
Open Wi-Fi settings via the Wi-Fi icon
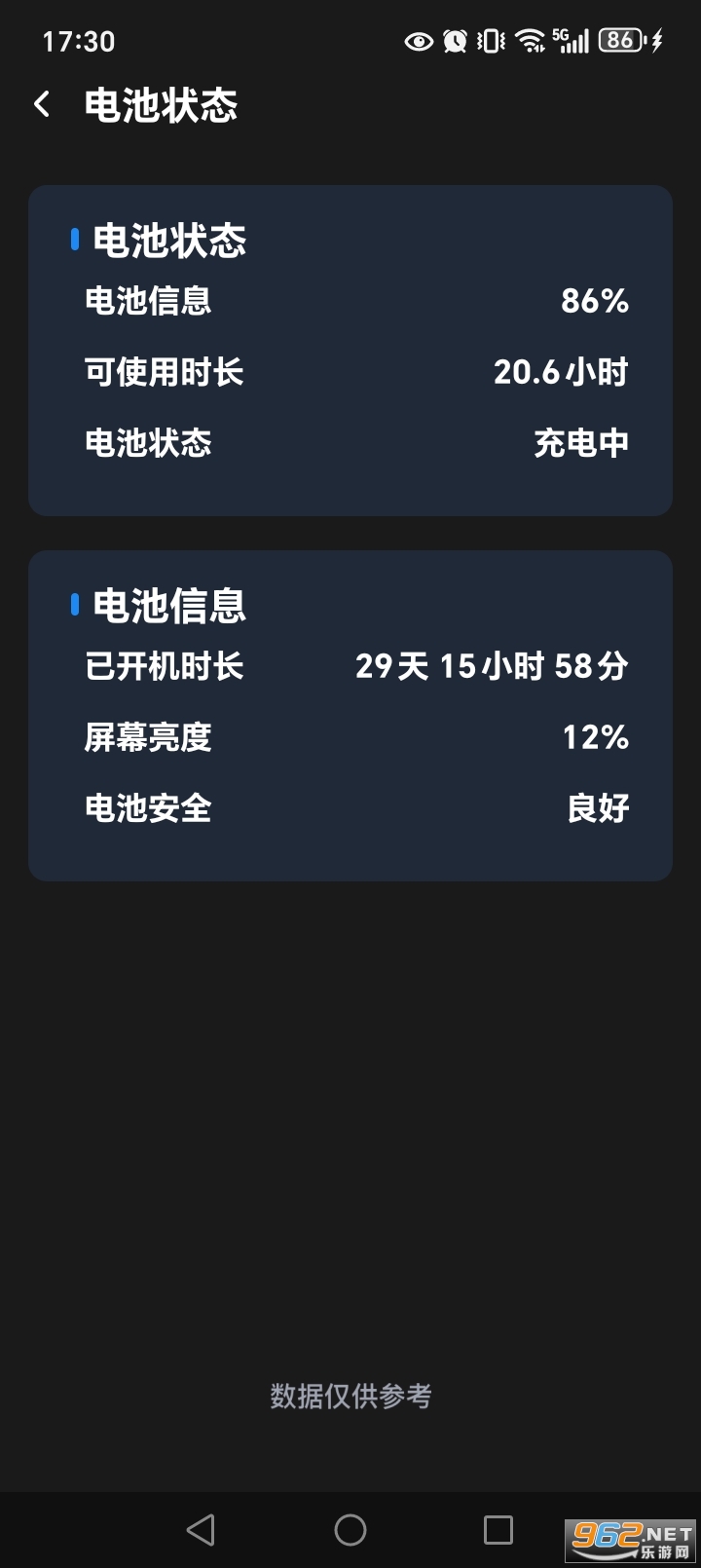point(529,41)
